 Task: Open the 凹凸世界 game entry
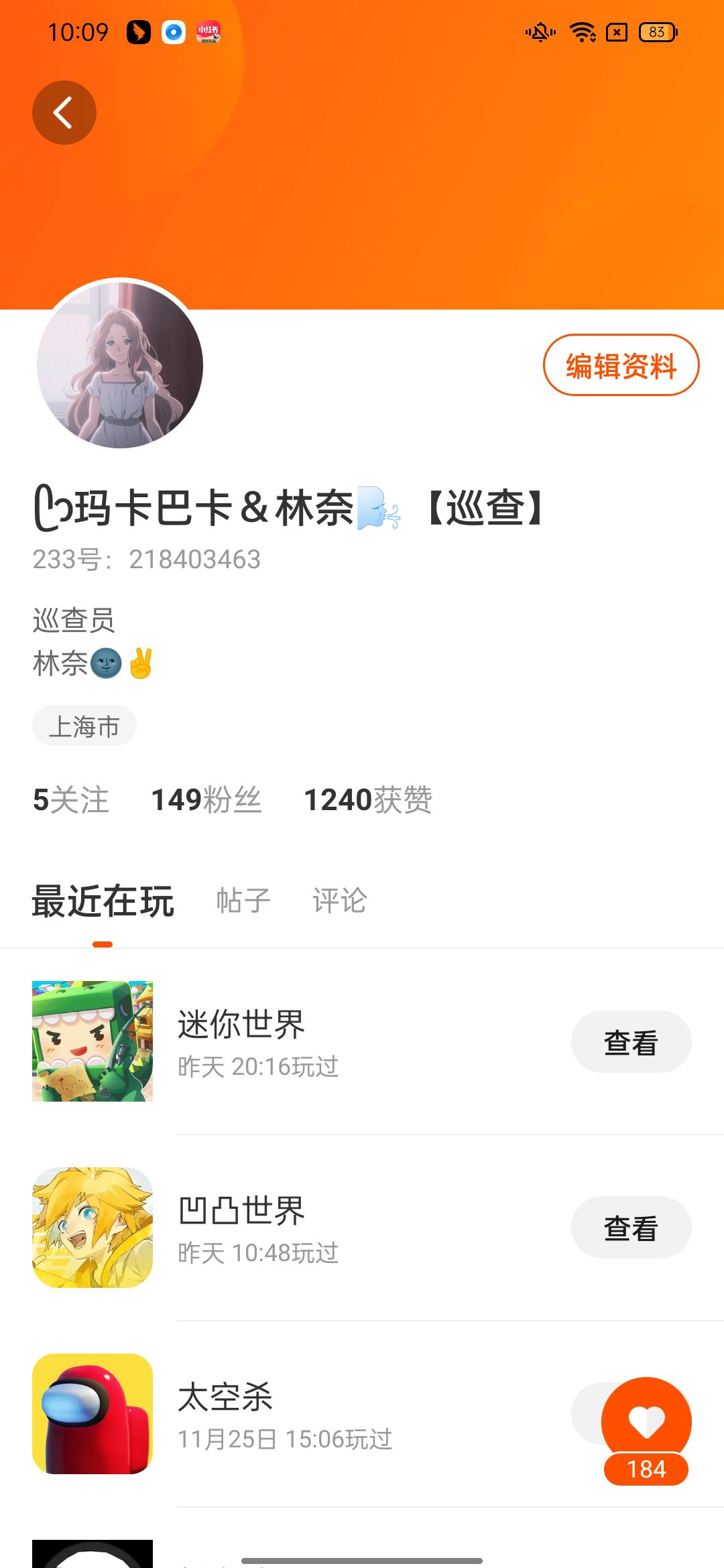click(x=362, y=1228)
